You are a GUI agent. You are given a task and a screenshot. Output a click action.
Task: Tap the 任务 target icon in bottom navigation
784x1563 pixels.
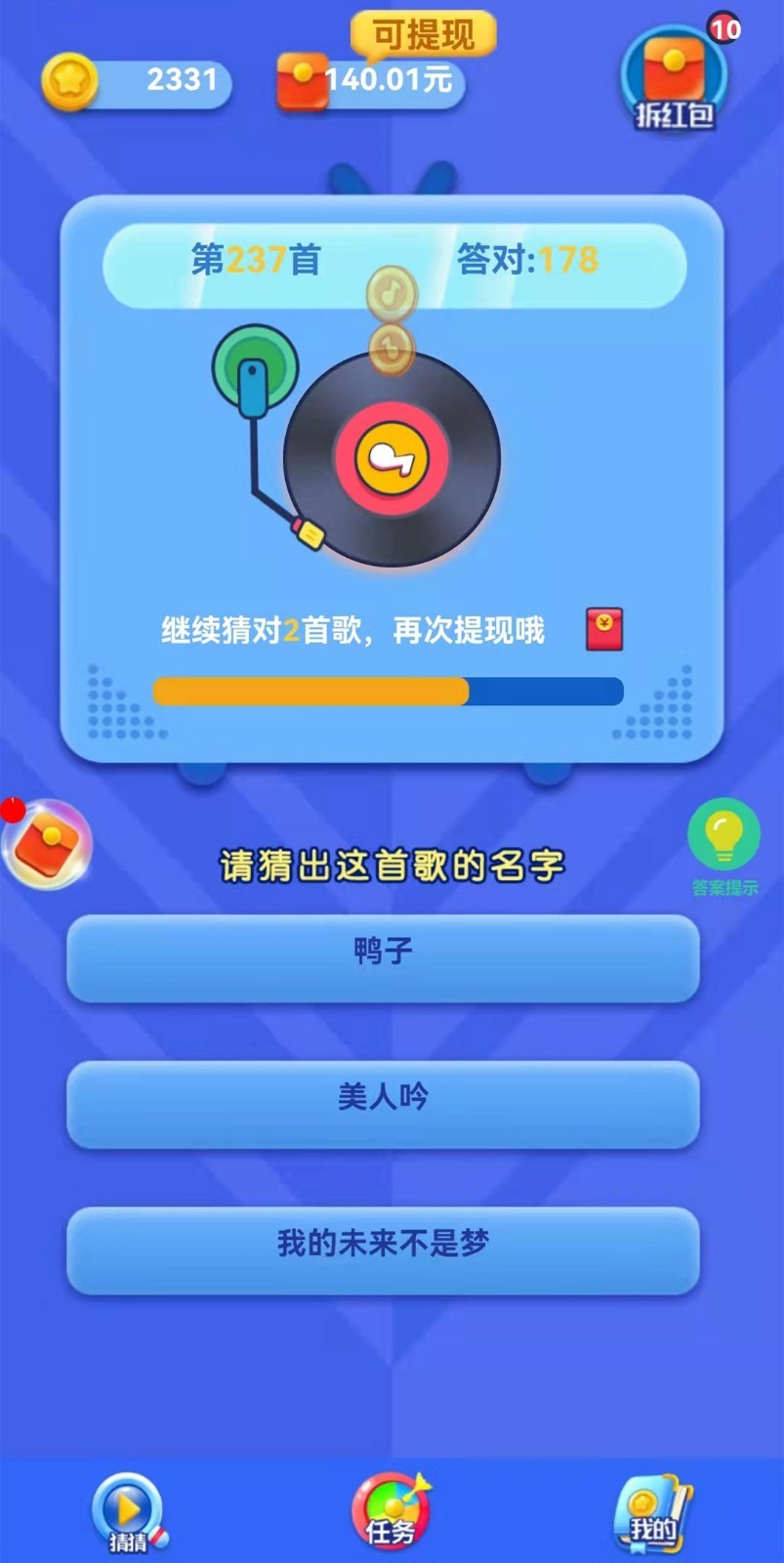tap(391, 1509)
